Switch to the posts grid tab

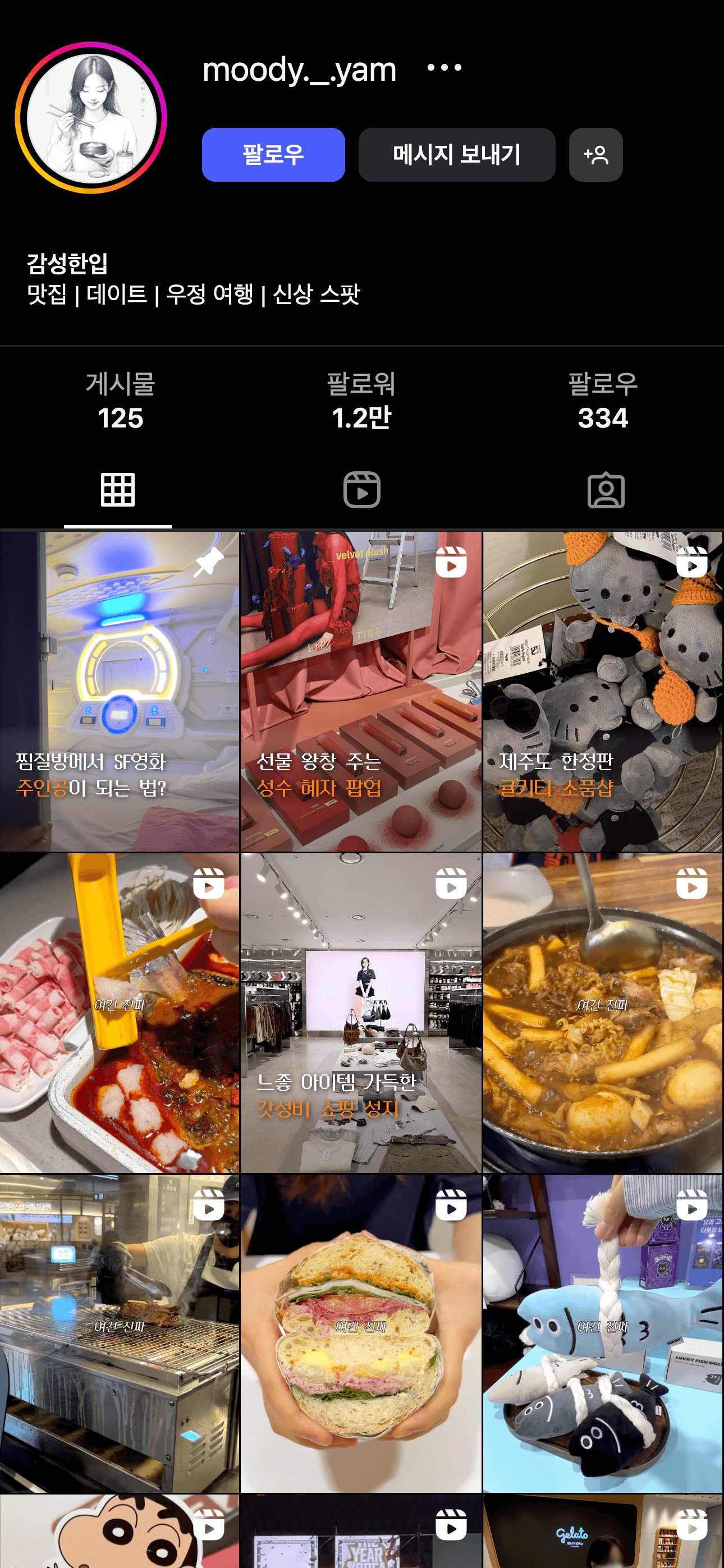click(x=117, y=489)
